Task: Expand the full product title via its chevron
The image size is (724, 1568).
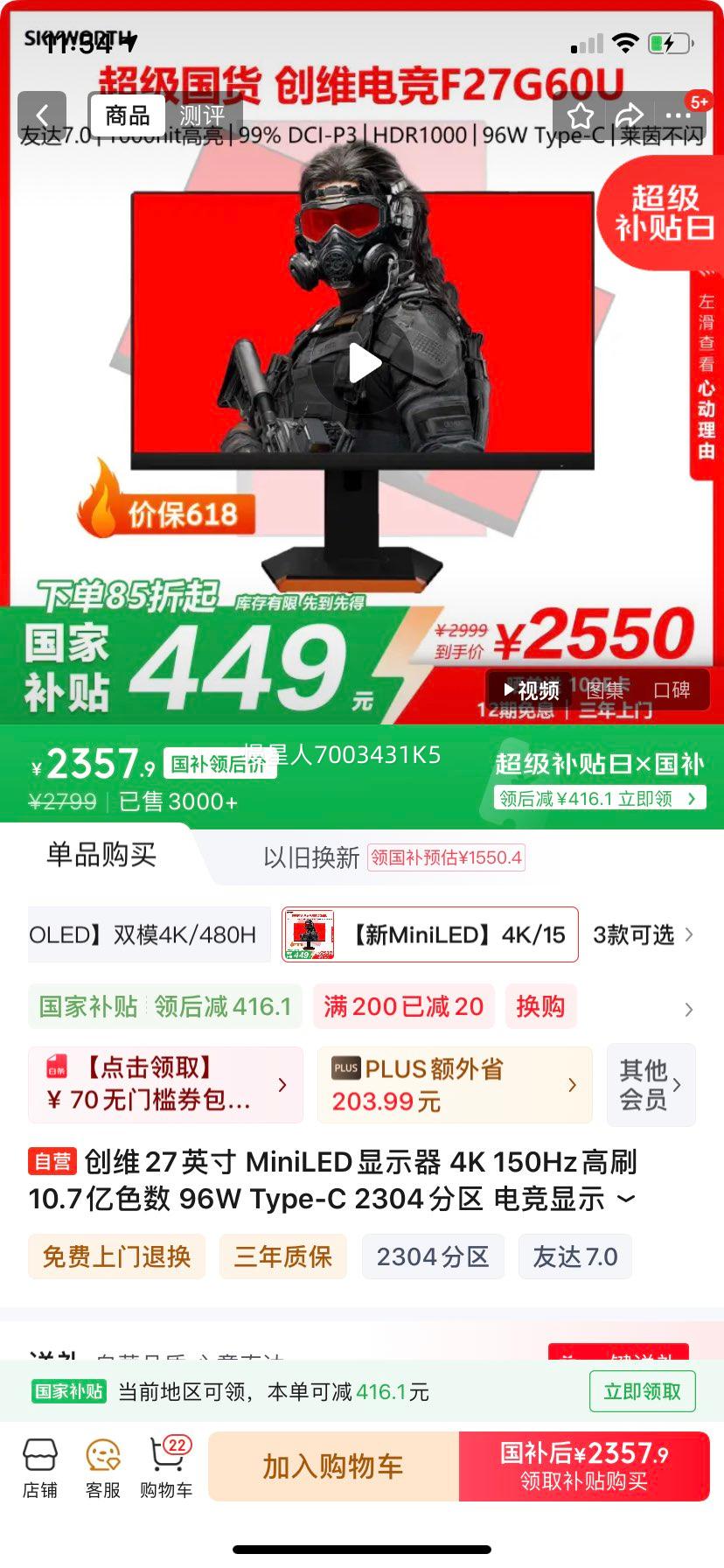Action: point(624,1200)
